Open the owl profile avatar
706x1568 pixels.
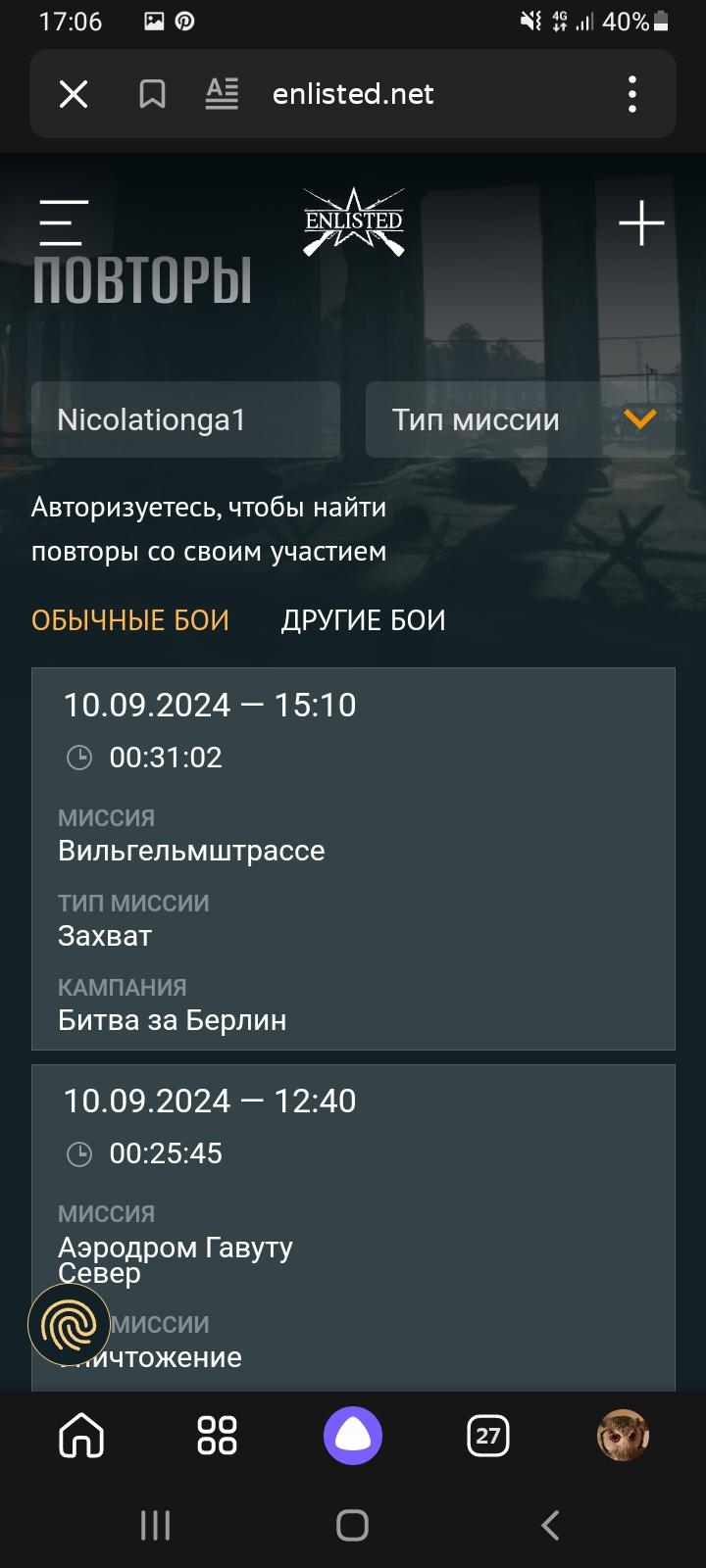pyautogui.click(x=623, y=1437)
